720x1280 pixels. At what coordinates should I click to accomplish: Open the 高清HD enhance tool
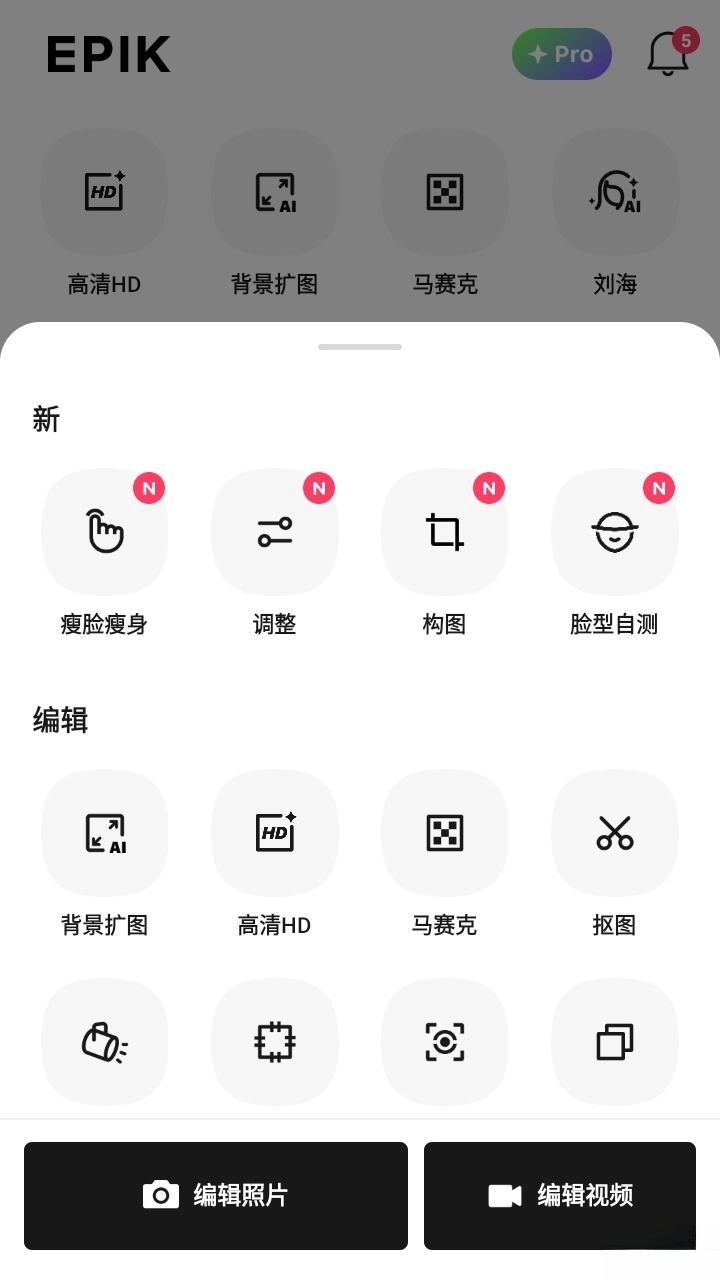105,192
